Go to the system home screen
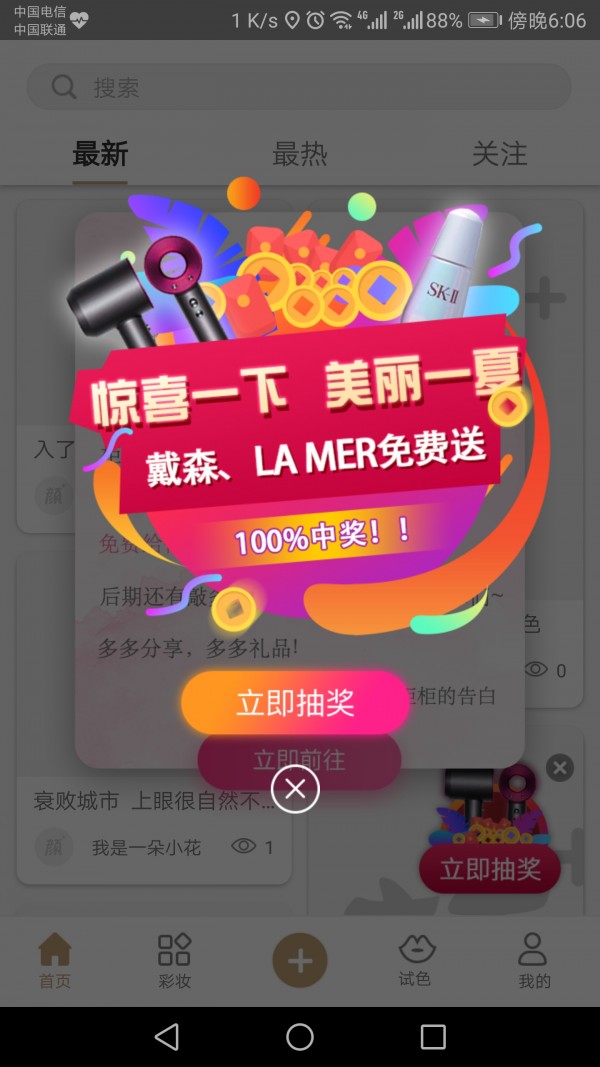 click(x=300, y=1036)
